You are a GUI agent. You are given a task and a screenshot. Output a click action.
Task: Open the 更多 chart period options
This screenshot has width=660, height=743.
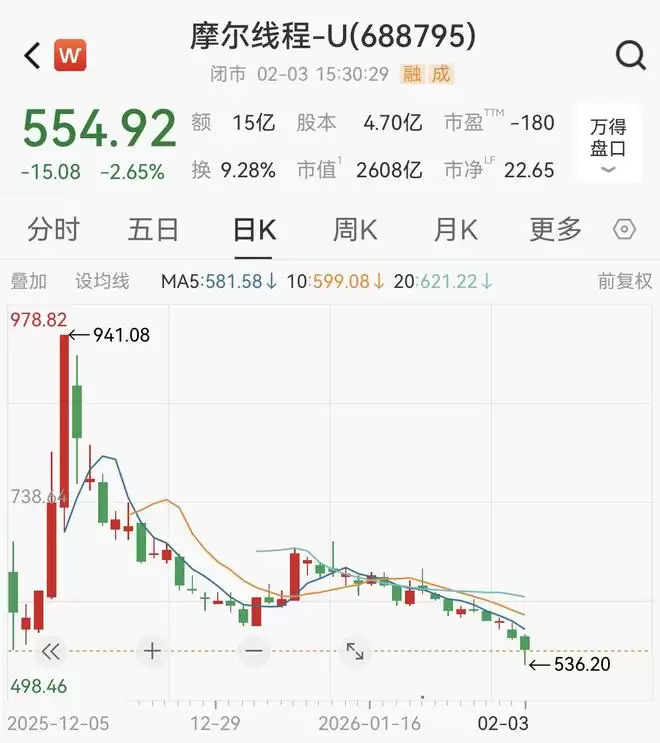[555, 230]
